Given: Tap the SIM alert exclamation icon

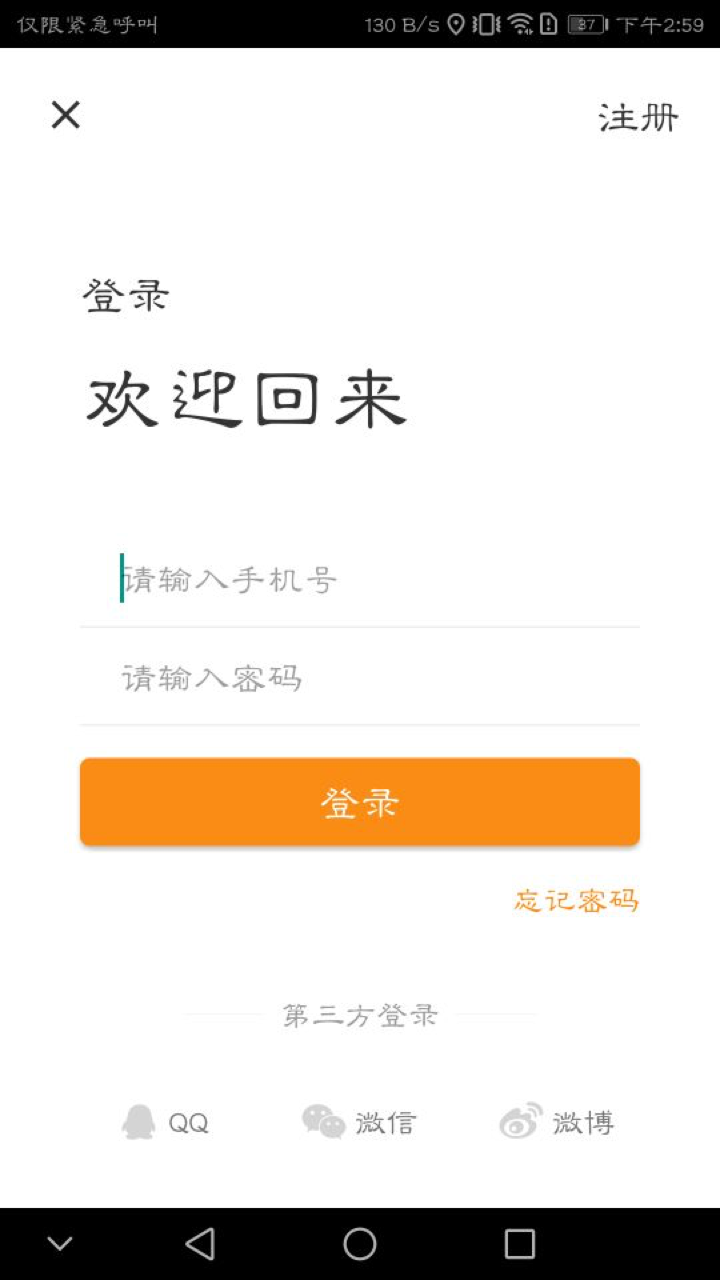Looking at the screenshot, I should click(549, 18).
